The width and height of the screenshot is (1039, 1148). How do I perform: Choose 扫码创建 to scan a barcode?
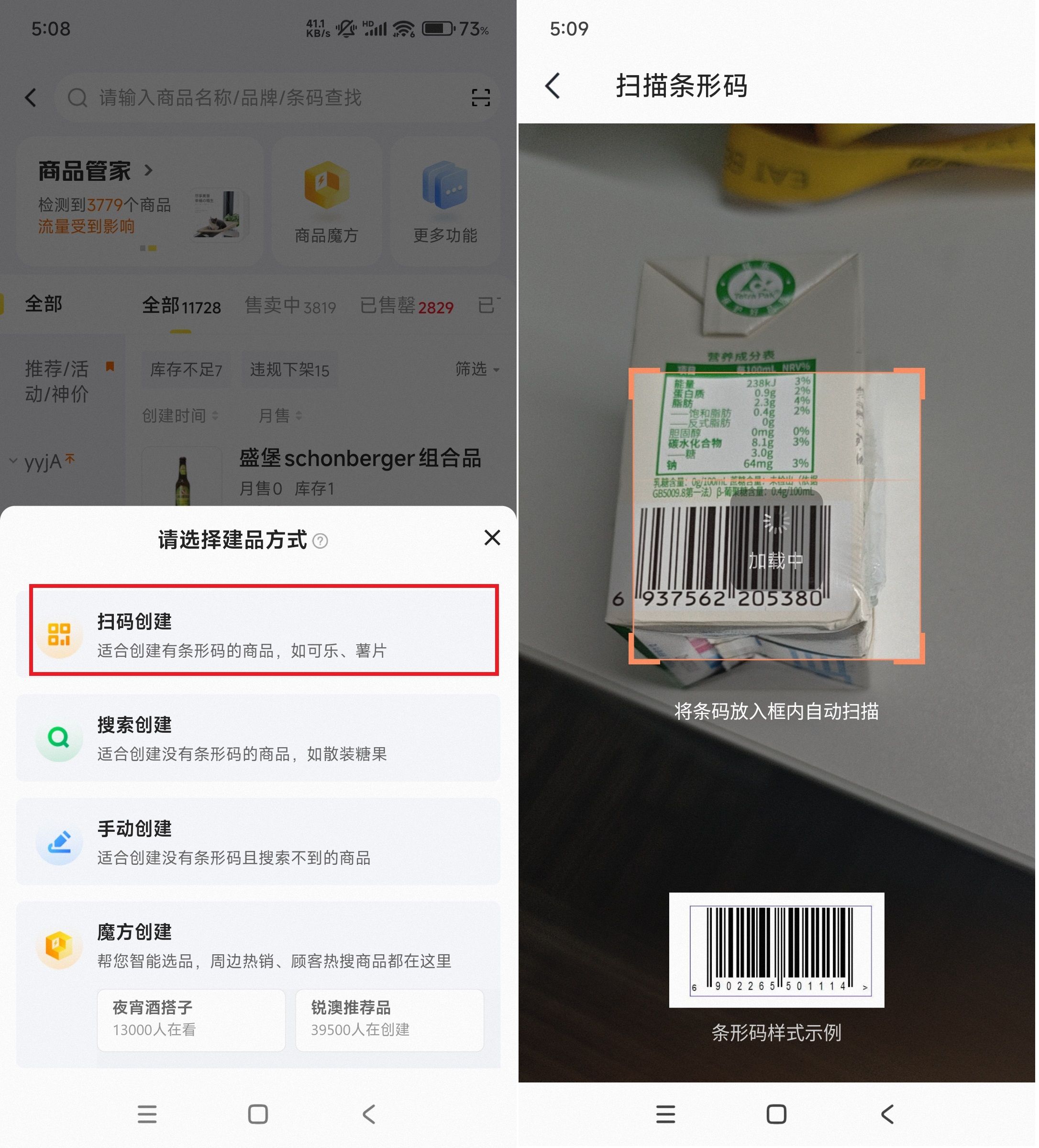coord(264,631)
